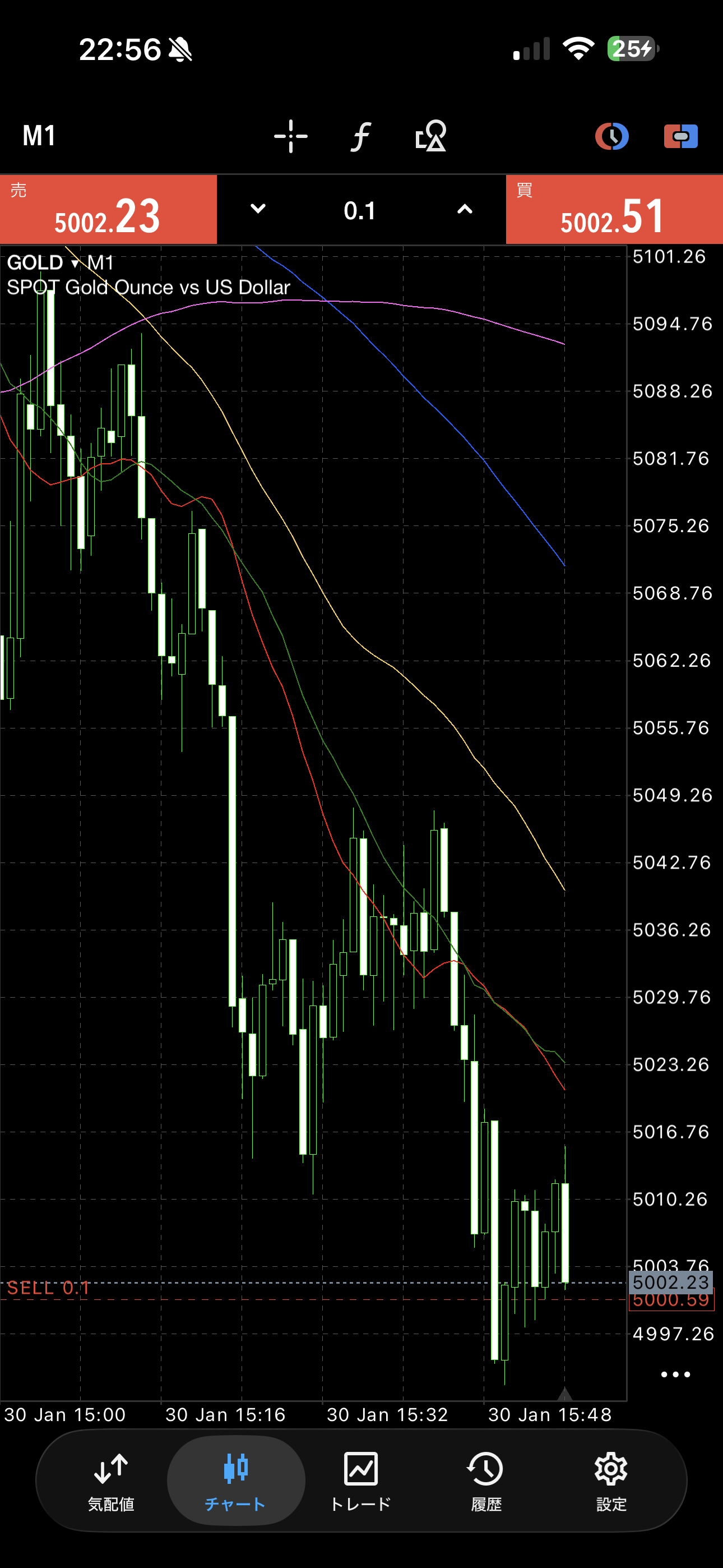Open the drawing objects tool
This screenshot has width=723, height=1568.
(x=430, y=136)
